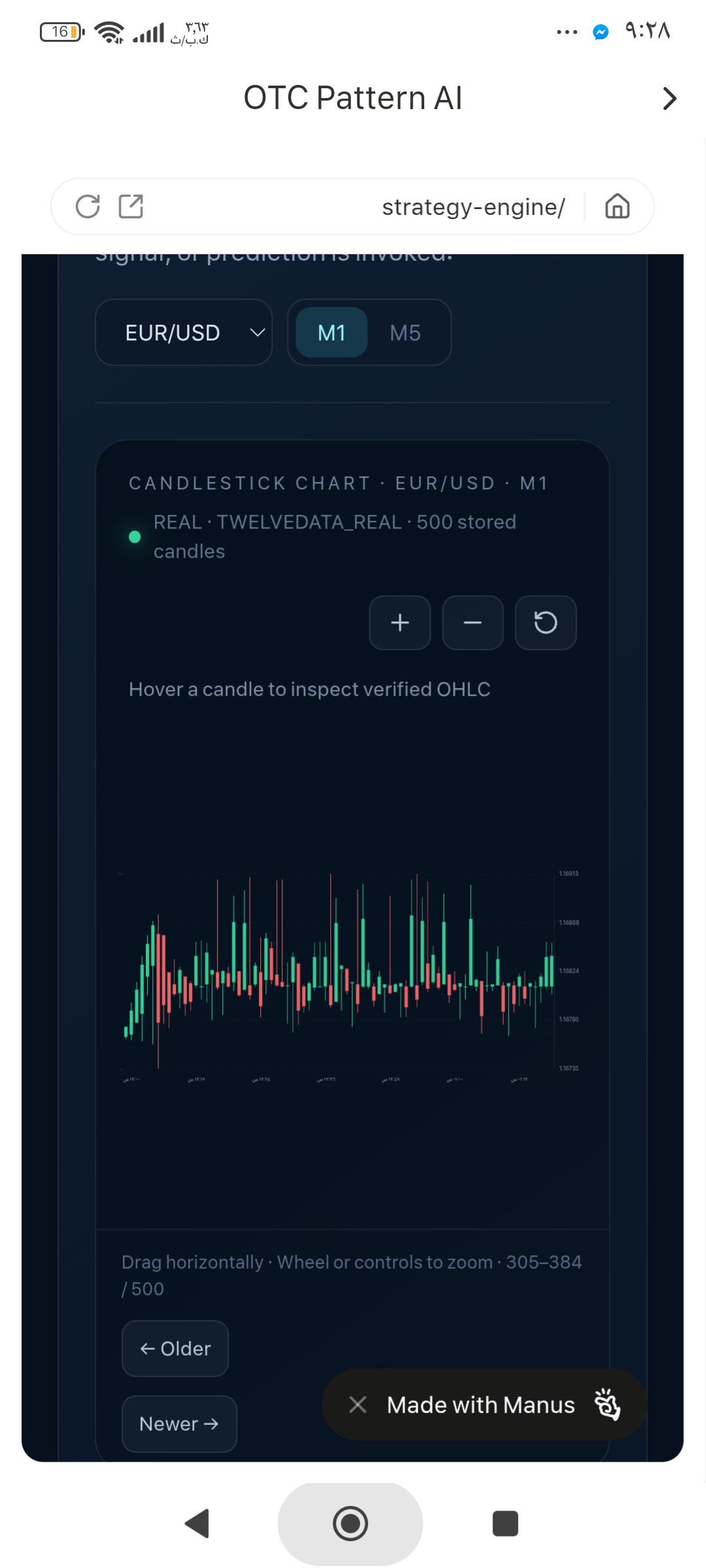
Task: Go back using the system back button
Action: click(197, 1524)
